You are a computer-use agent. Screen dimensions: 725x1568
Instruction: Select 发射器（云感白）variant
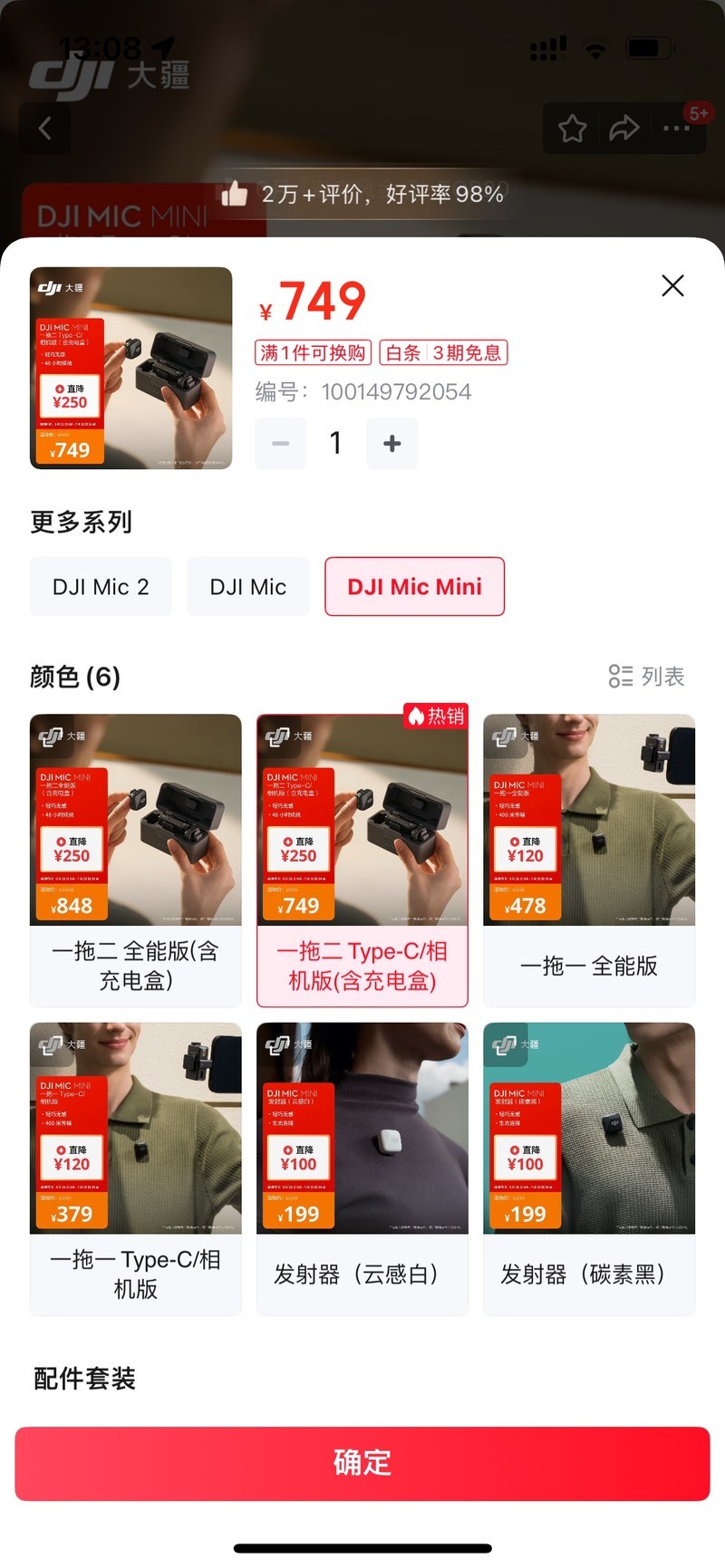tap(362, 1169)
